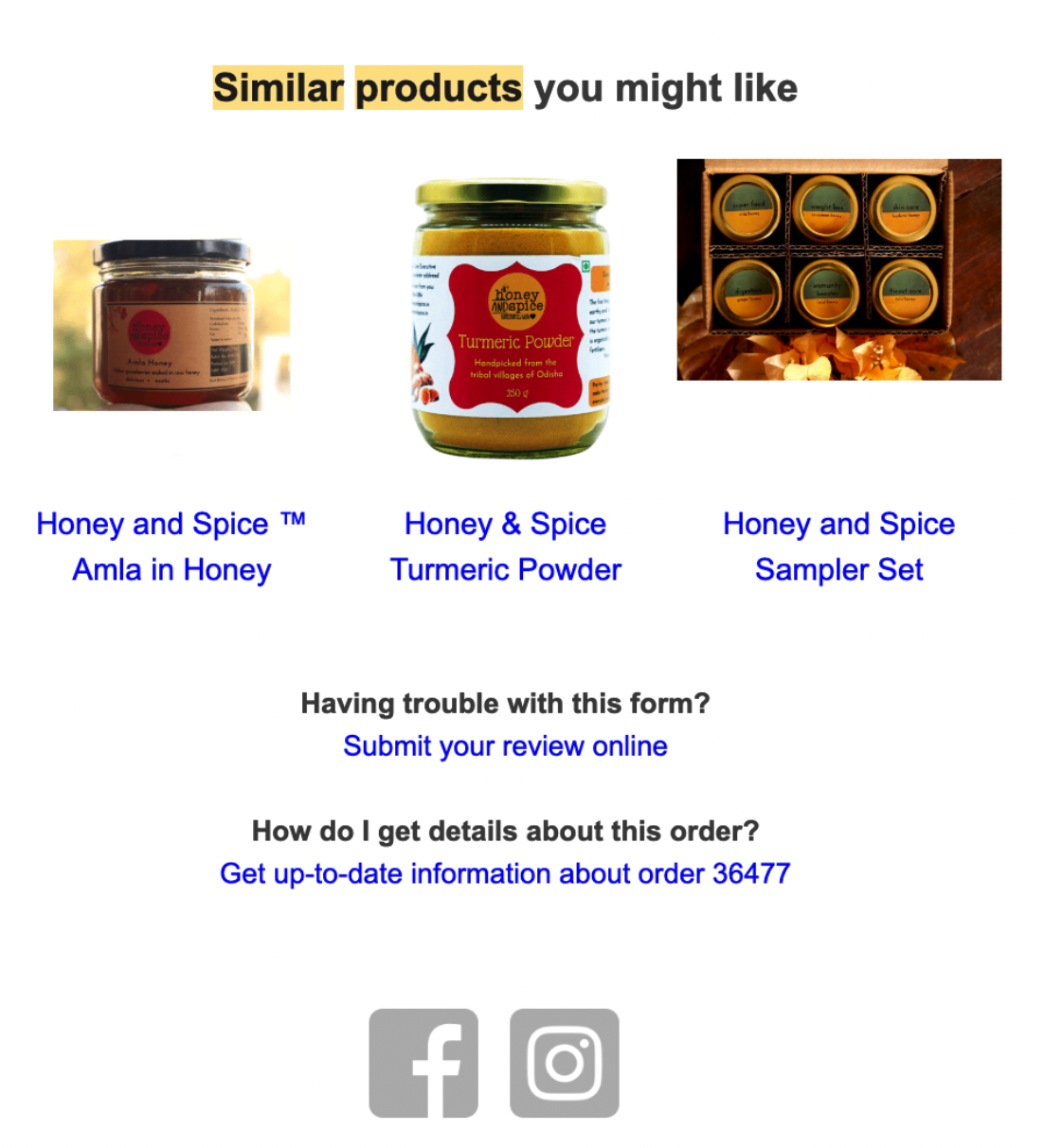Open the Amla in Honey product link
1044x1148 pixels.
(x=171, y=547)
